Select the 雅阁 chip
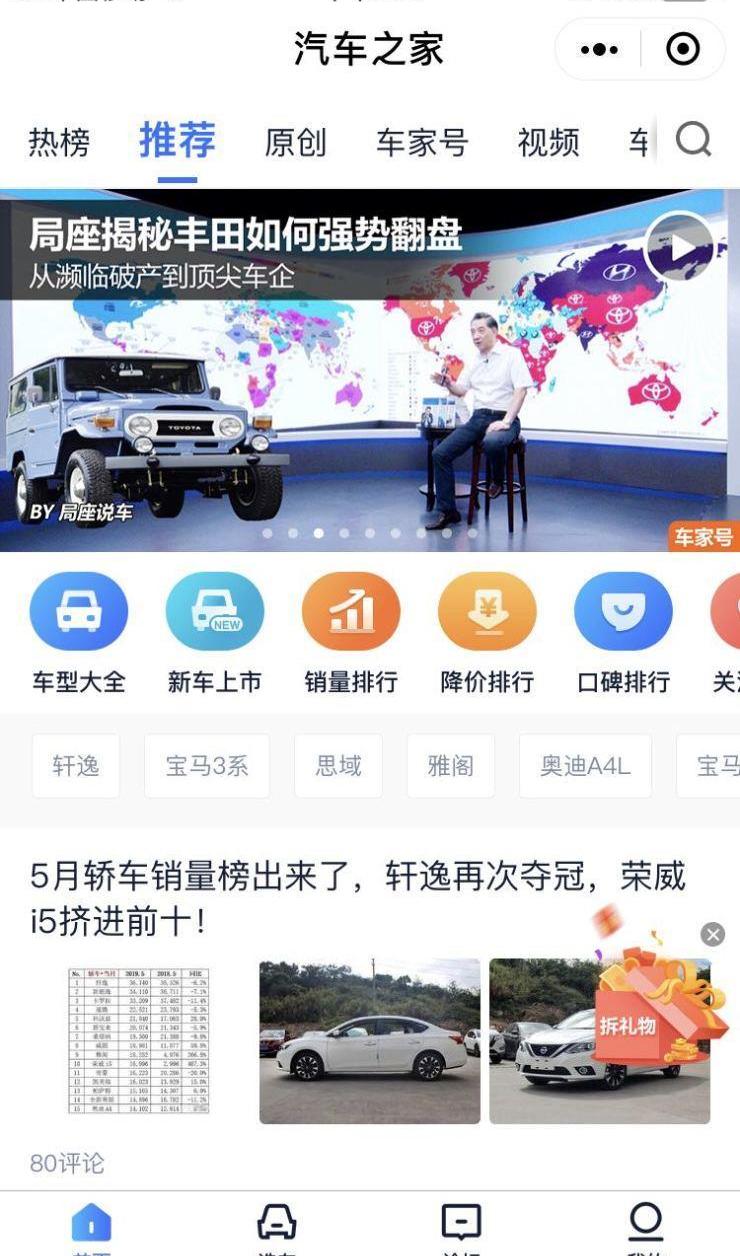The height and width of the screenshot is (1256, 740). click(450, 766)
